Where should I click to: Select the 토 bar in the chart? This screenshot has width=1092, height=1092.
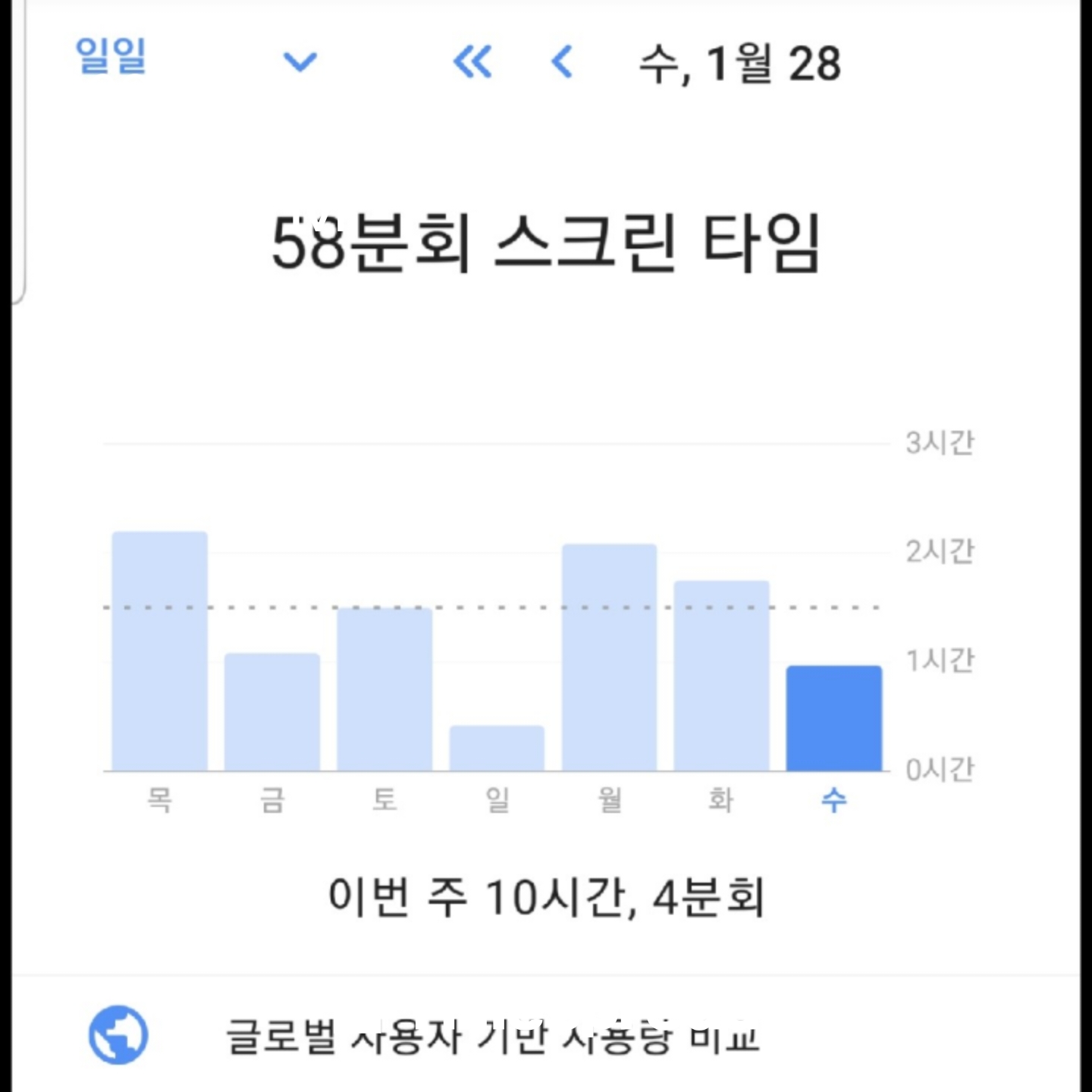point(384,689)
